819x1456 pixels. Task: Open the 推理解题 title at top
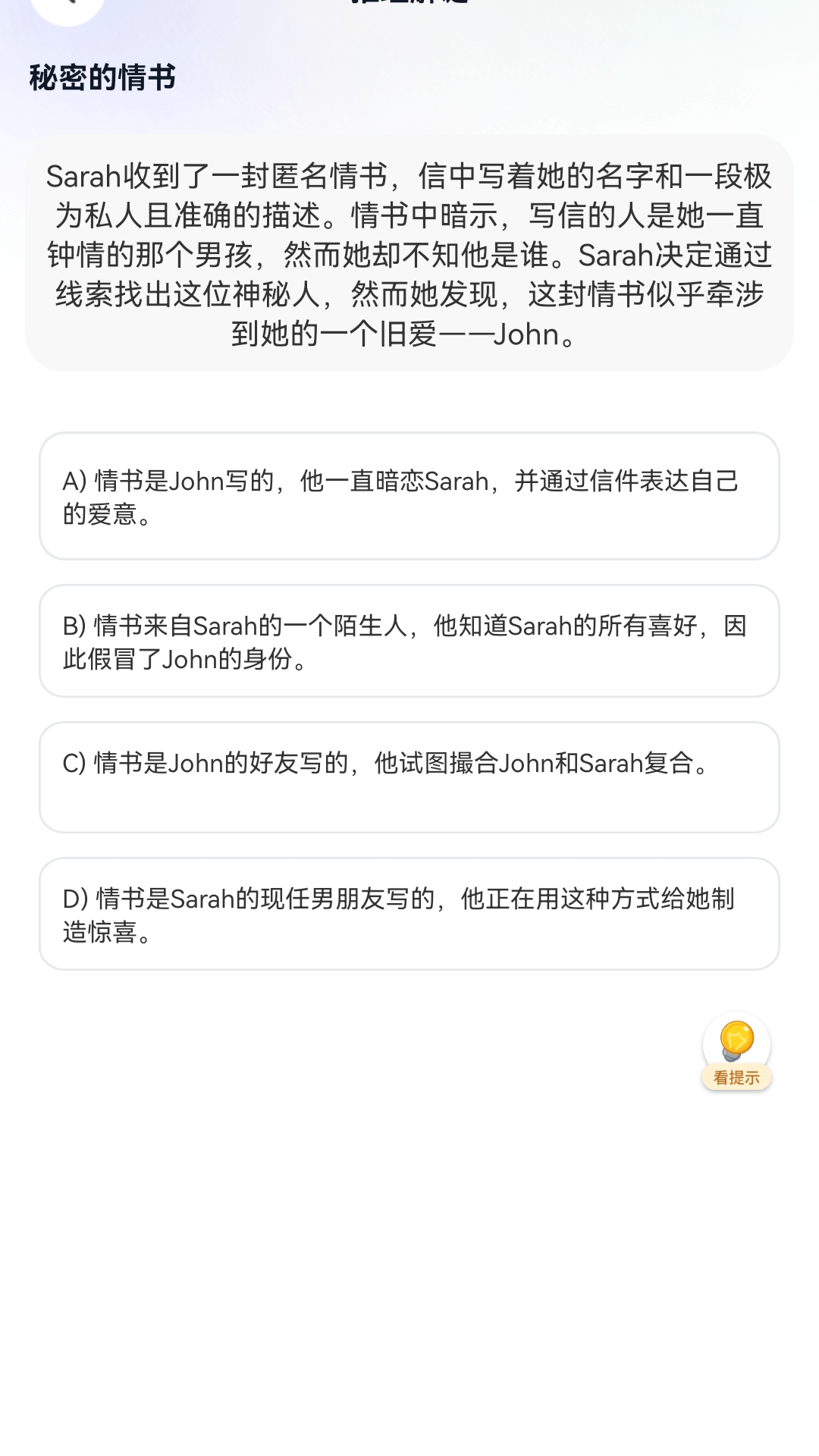[409, 4]
